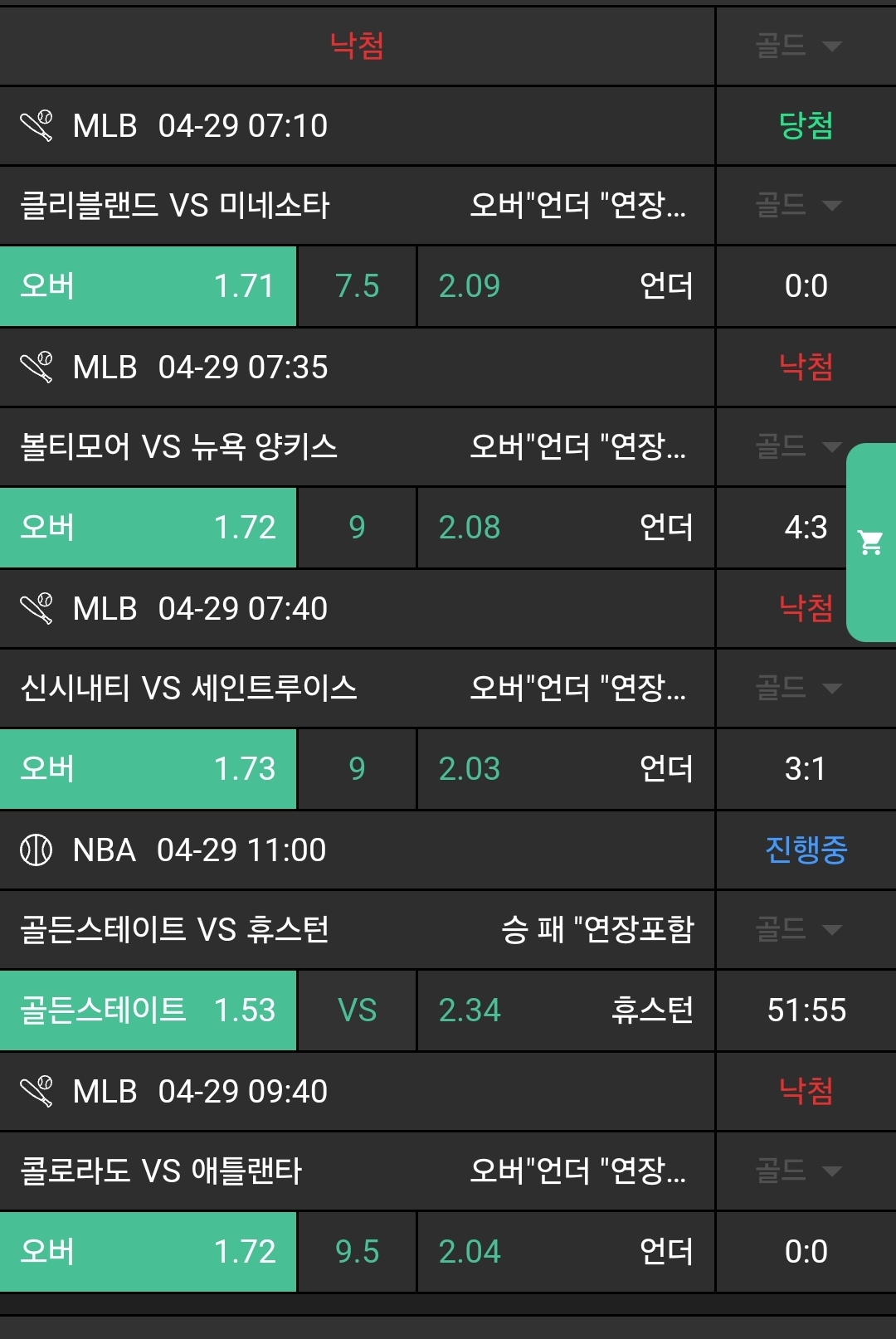Select 오버 1.72 for 볼티모어 VS 뉴욕 양키스
The image size is (896, 1339).
click(148, 528)
